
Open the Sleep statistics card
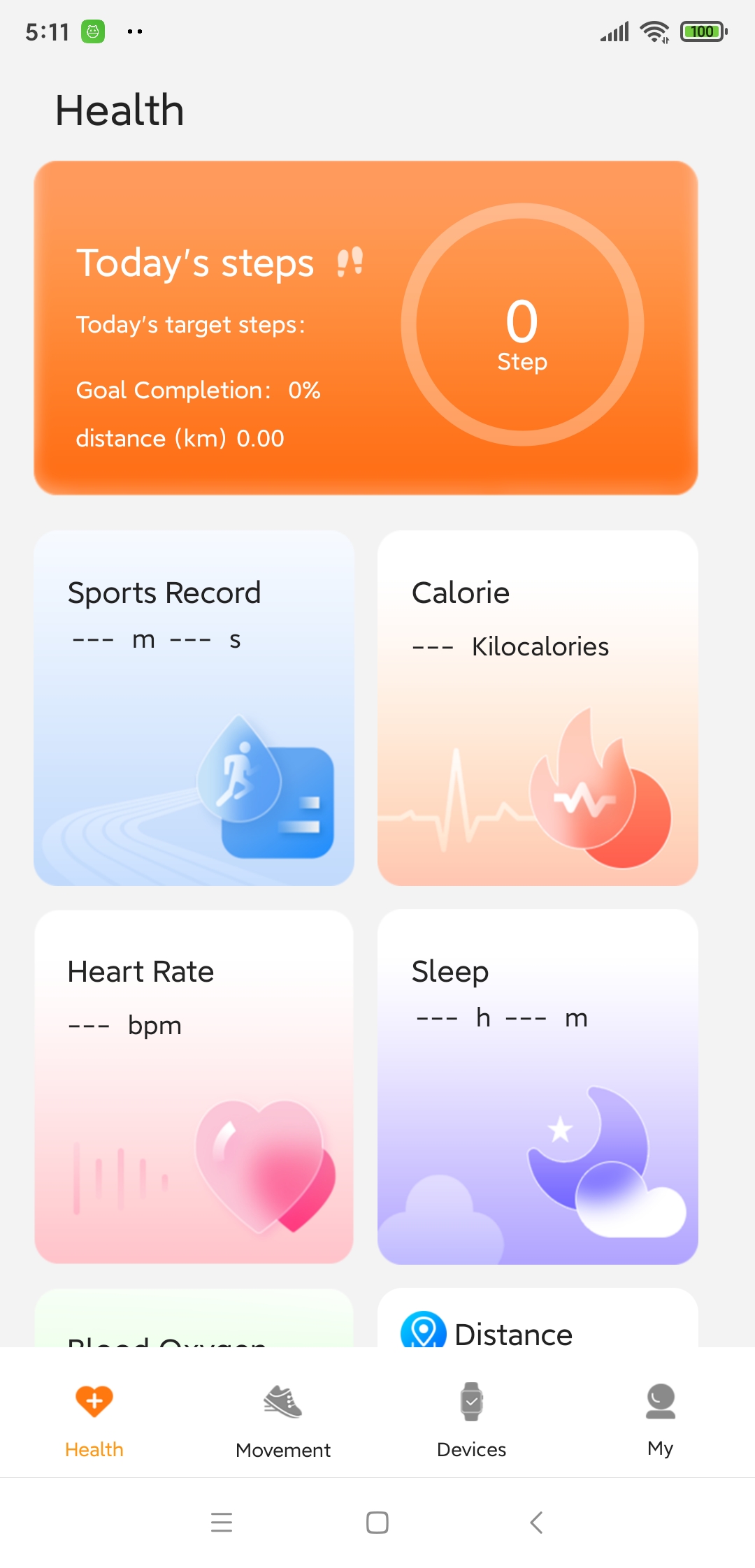pos(538,1087)
